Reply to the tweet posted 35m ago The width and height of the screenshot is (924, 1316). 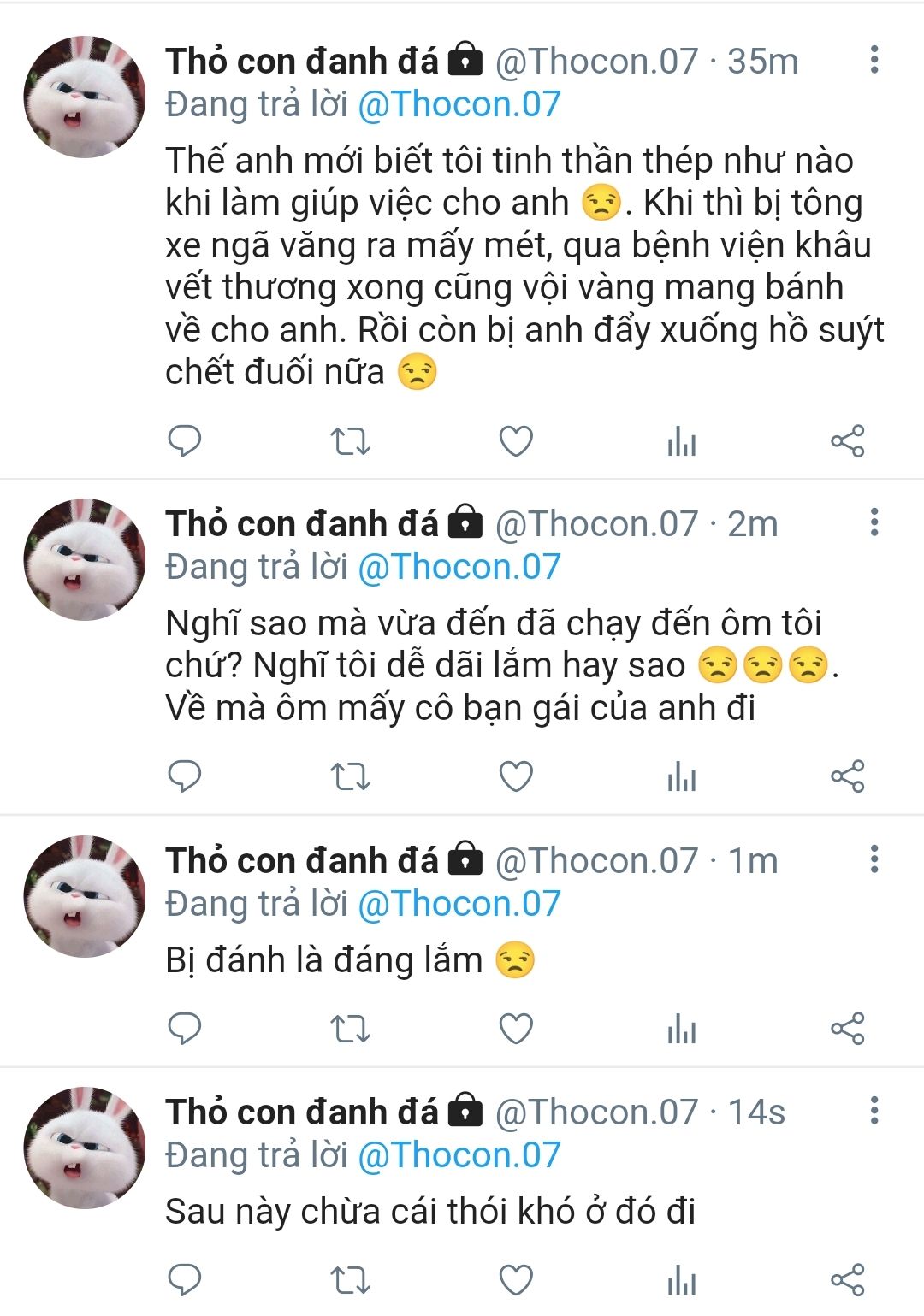[x=184, y=441]
